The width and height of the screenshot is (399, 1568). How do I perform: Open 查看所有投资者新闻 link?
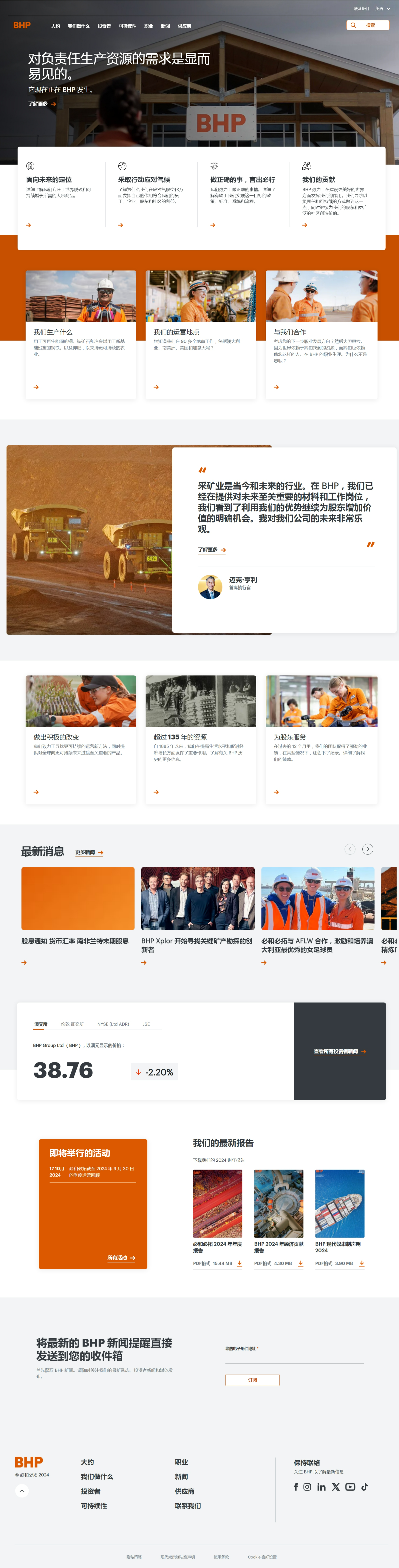[x=339, y=1051]
